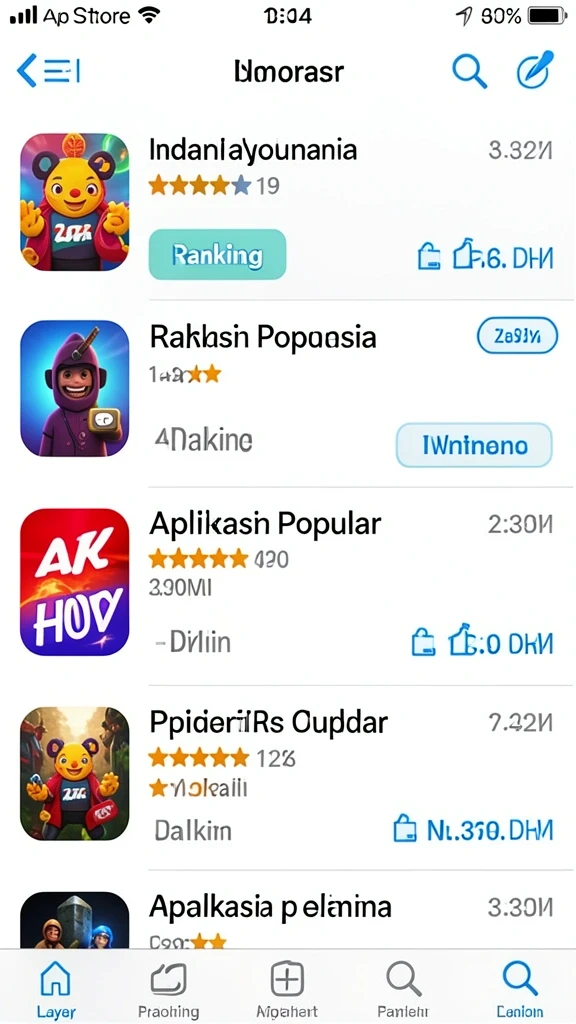Viewport: 576px width, 1024px height.
Task: Tap the purple hooded character app icon
Action: (74, 388)
